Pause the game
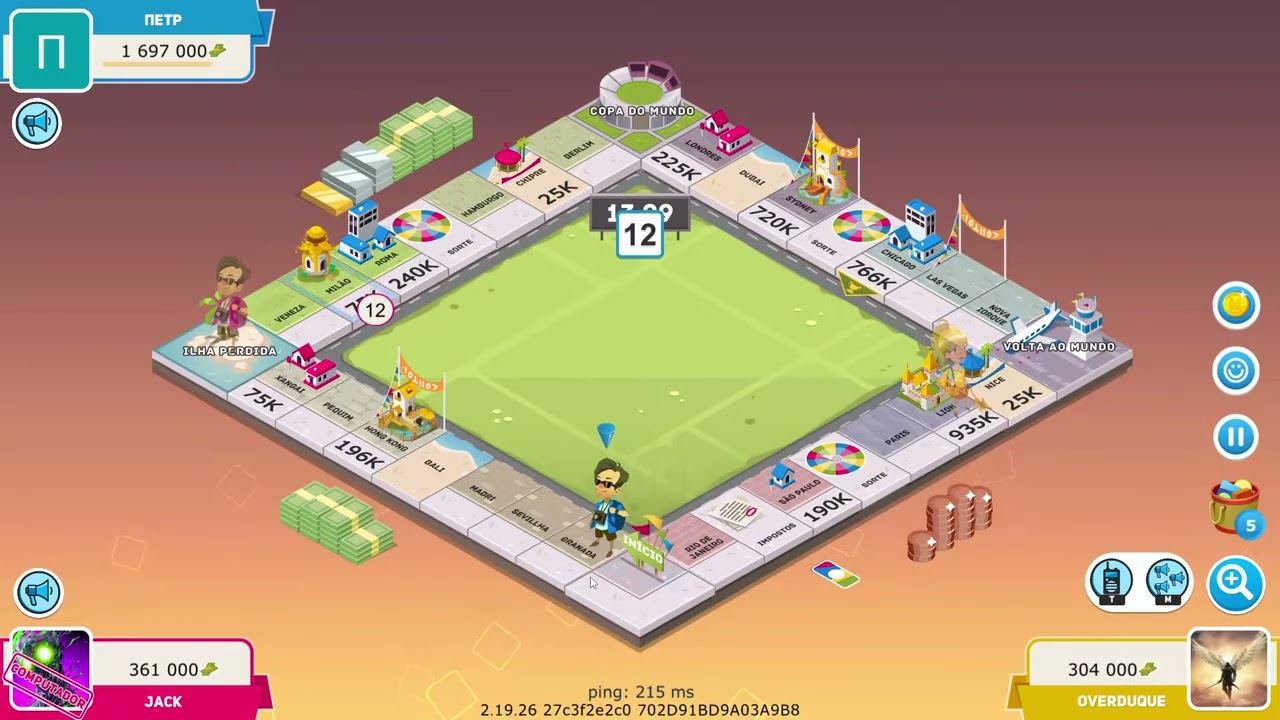Image resolution: width=1280 pixels, height=720 pixels. click(x=1236, y=437)
